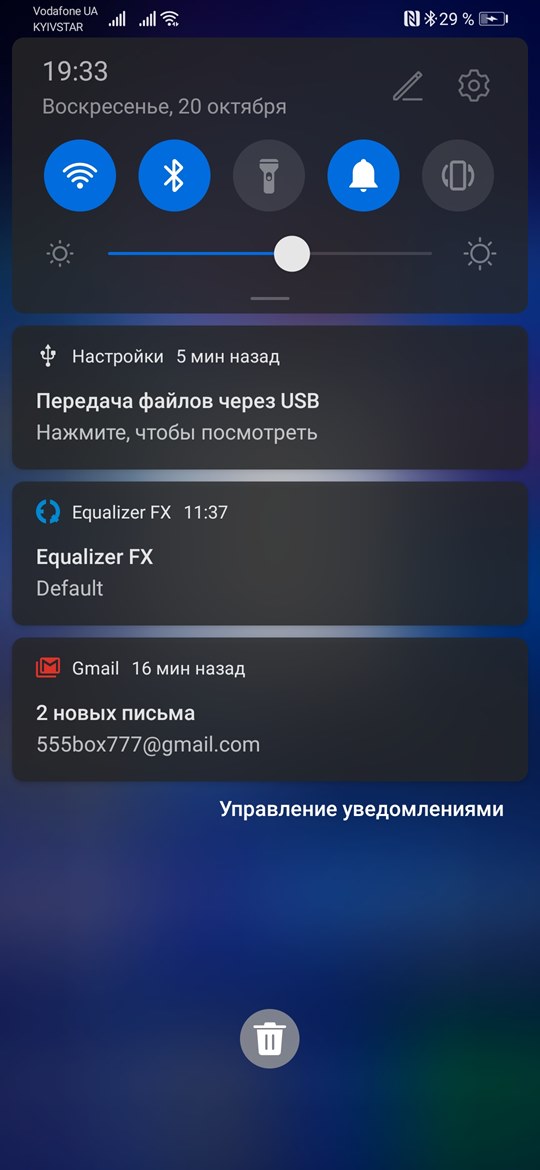540x1170 pixels.
Task: Open system settings via gear icon
Action: [474, 87]
